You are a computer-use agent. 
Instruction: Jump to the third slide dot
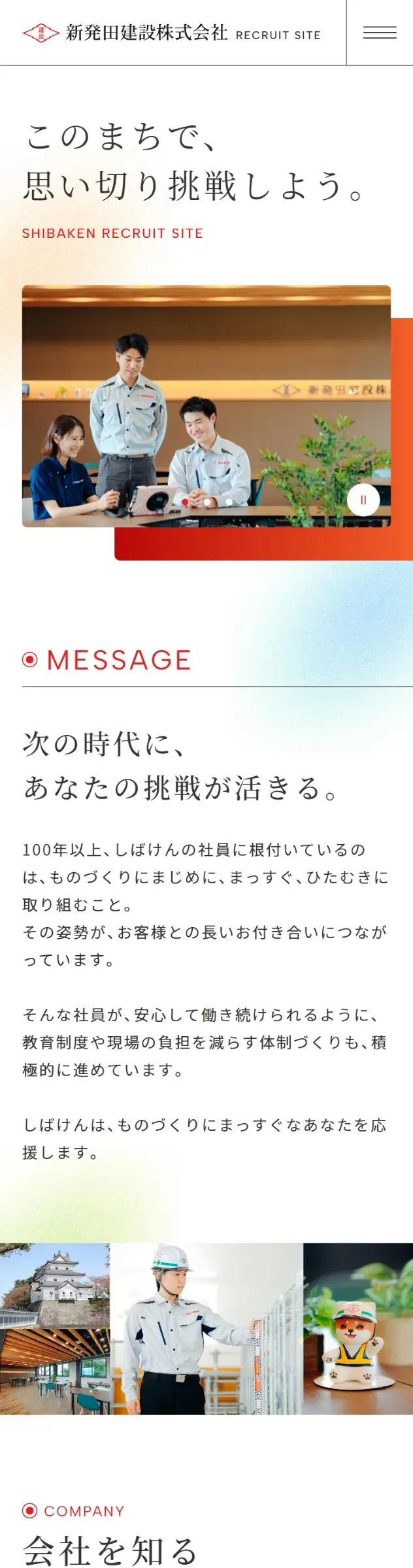pos(229,502)
